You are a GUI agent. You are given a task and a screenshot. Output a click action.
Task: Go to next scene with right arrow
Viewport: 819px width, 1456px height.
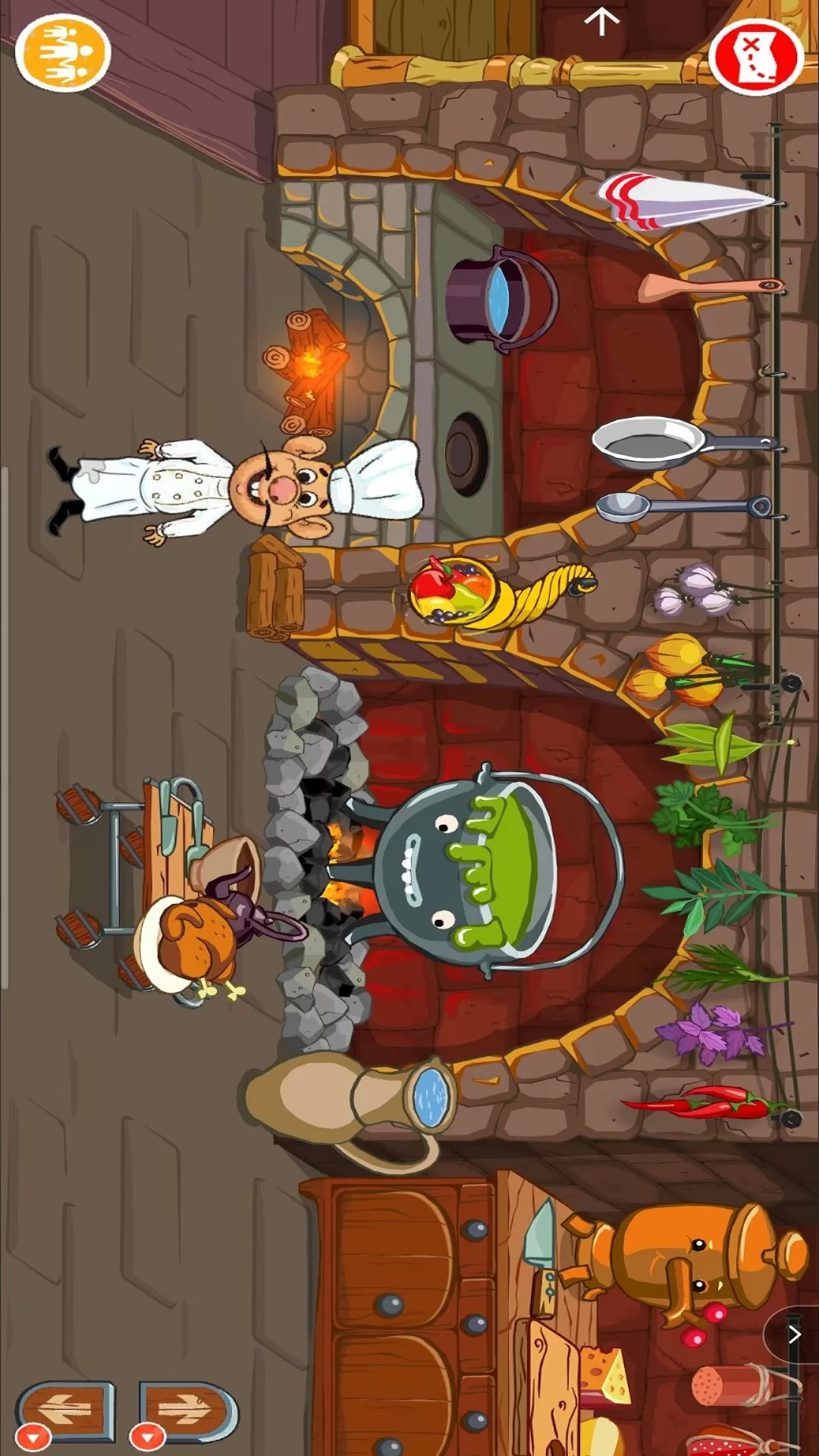tap(188, 1412)
